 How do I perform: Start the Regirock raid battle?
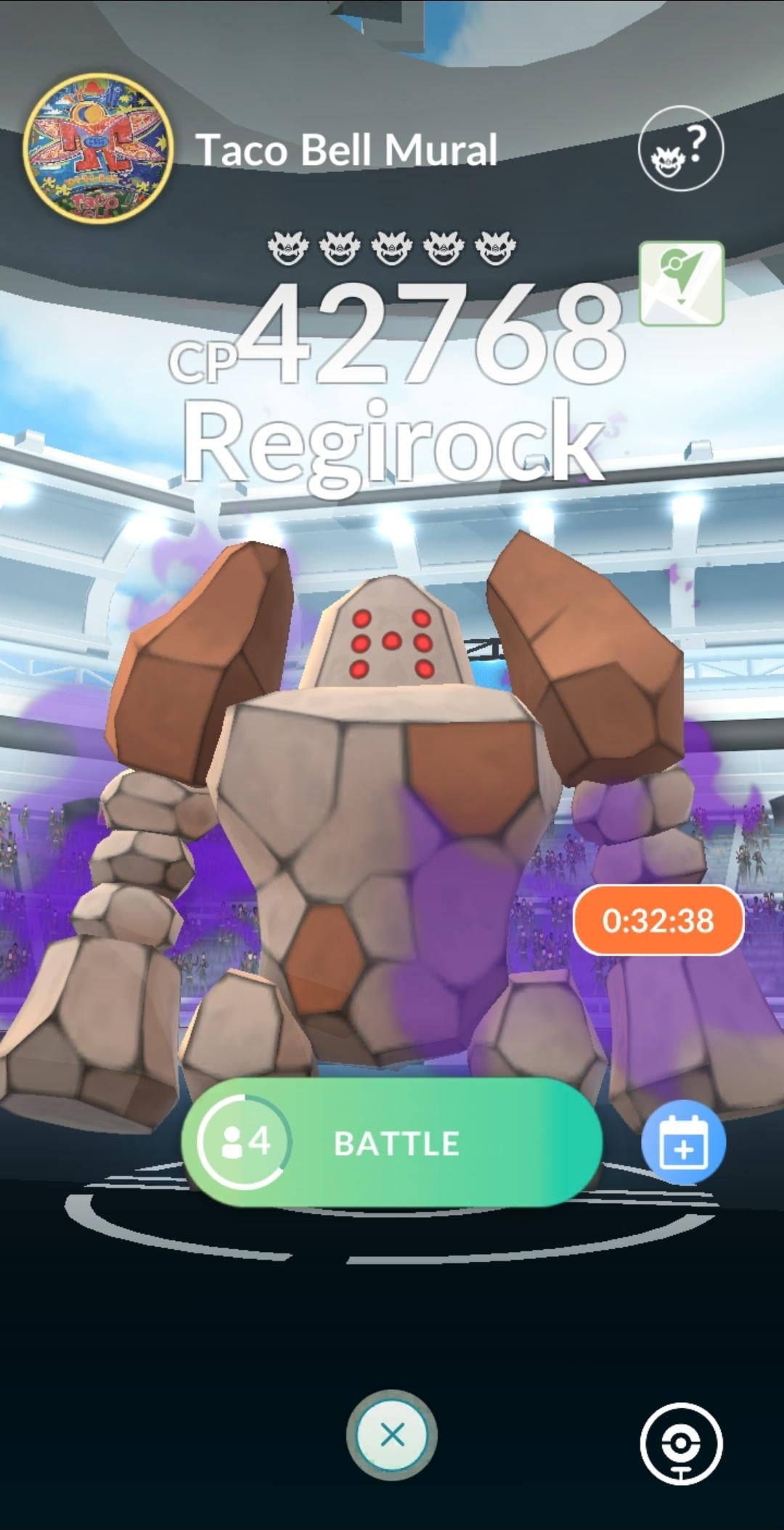(392, 1142)
